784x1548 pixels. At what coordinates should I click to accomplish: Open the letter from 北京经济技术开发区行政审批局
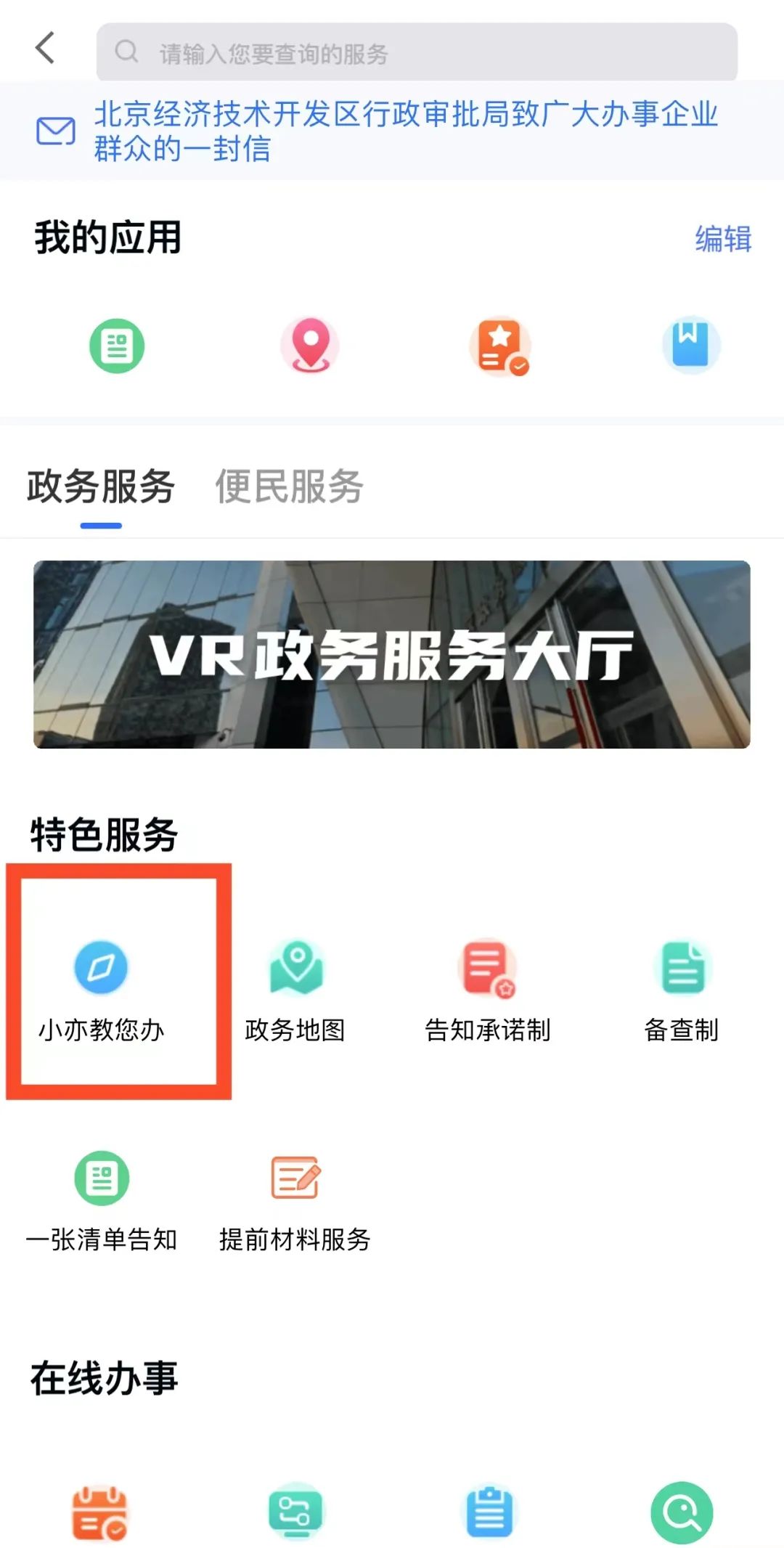[405, 131]
